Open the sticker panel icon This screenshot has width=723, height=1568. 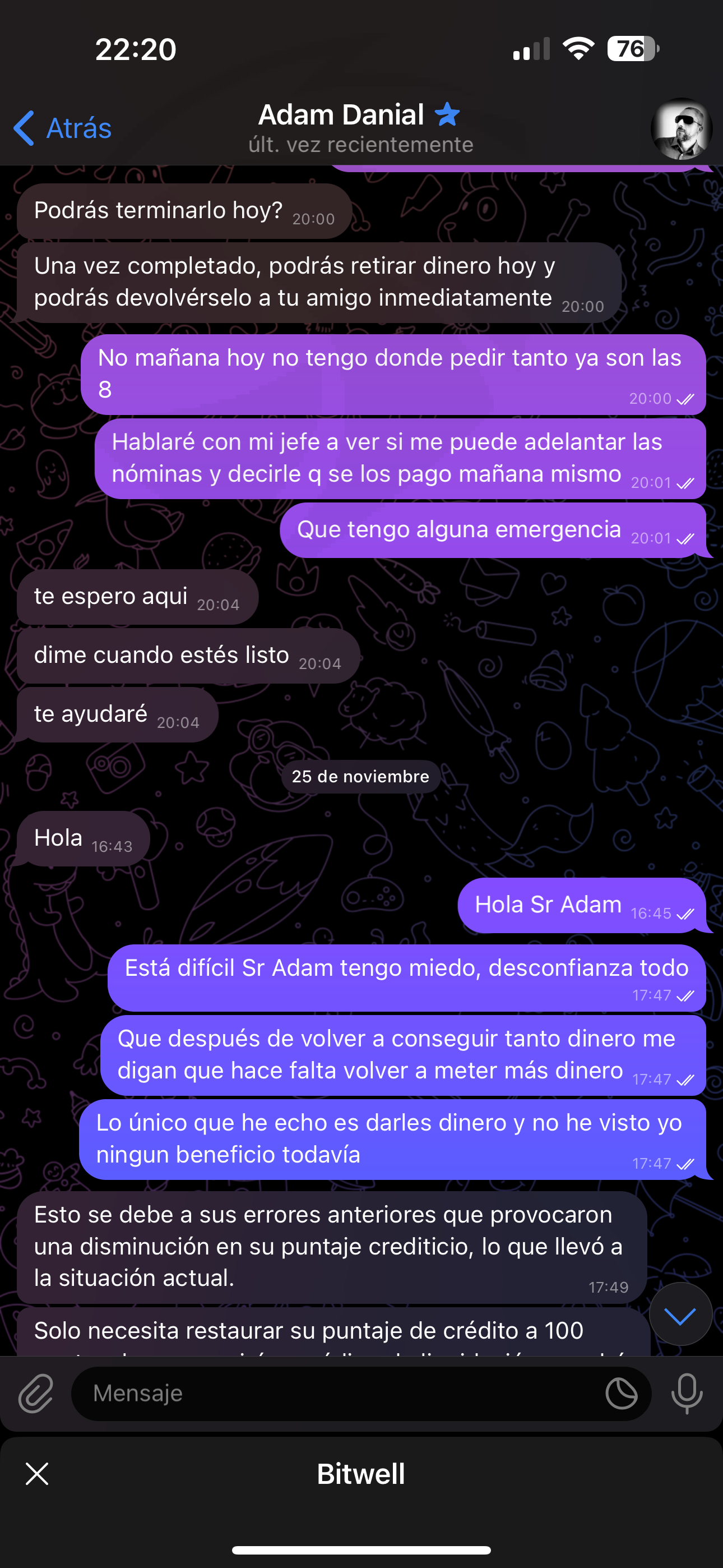point(622,1393)
